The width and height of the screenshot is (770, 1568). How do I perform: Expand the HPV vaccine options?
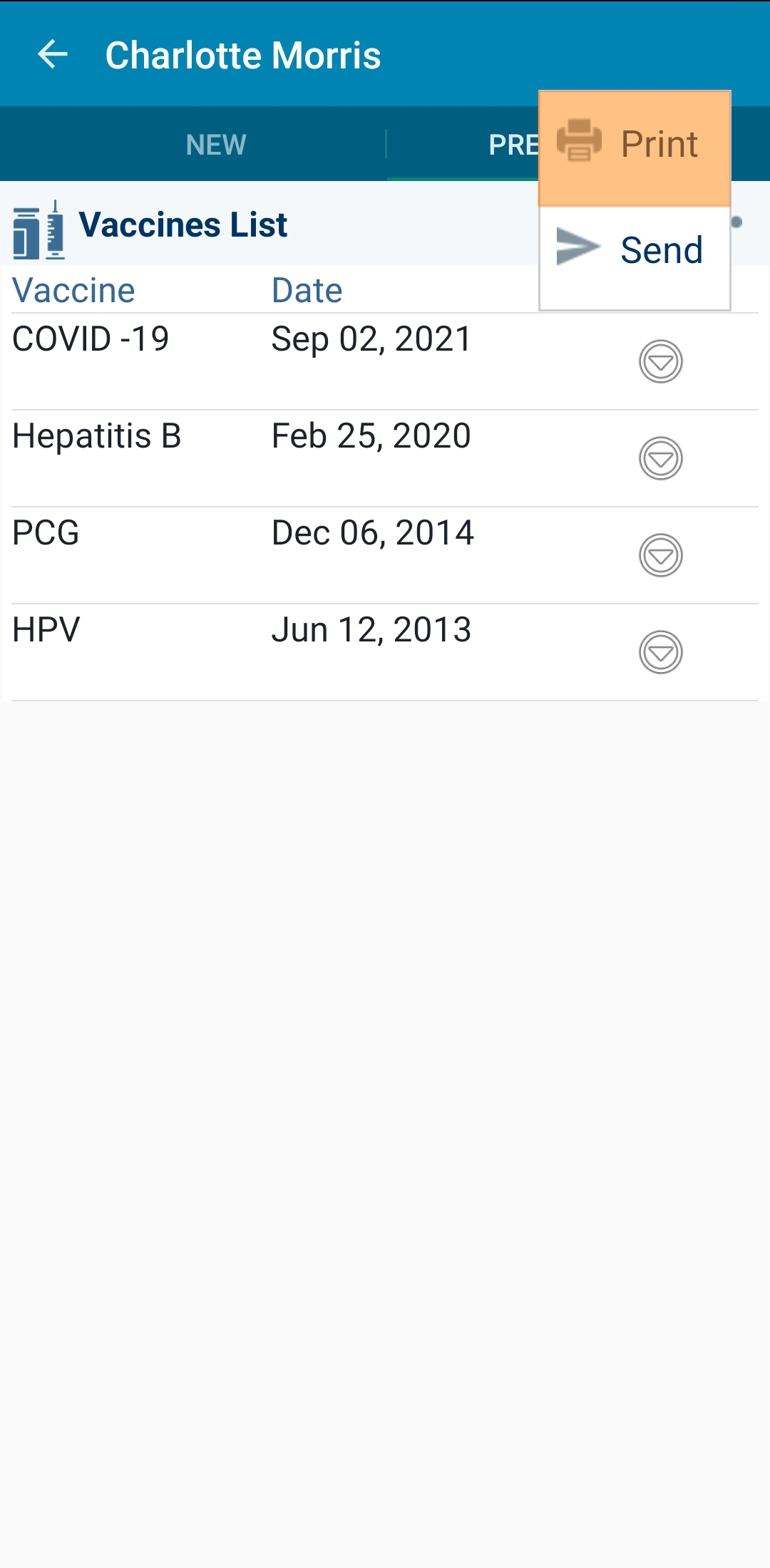click(661, 652)
